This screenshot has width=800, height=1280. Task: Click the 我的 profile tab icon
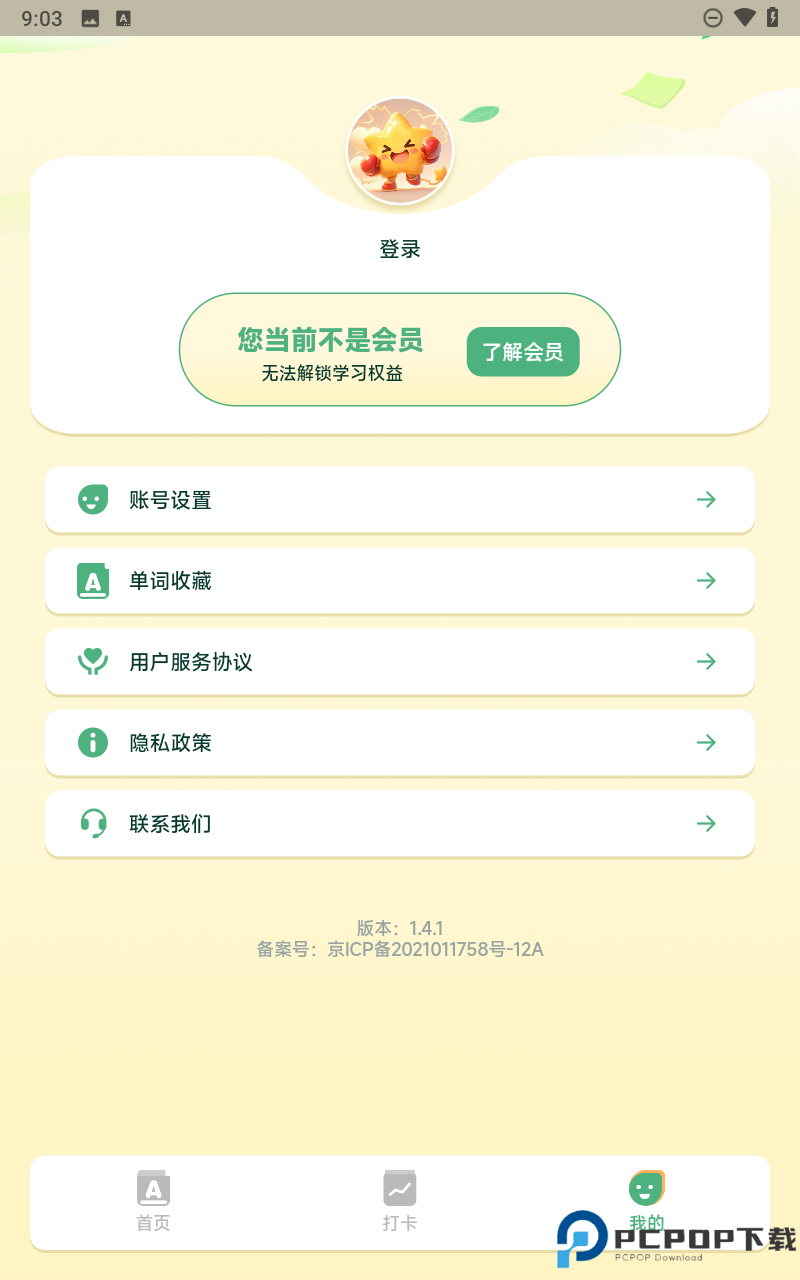click(646, 1189)
